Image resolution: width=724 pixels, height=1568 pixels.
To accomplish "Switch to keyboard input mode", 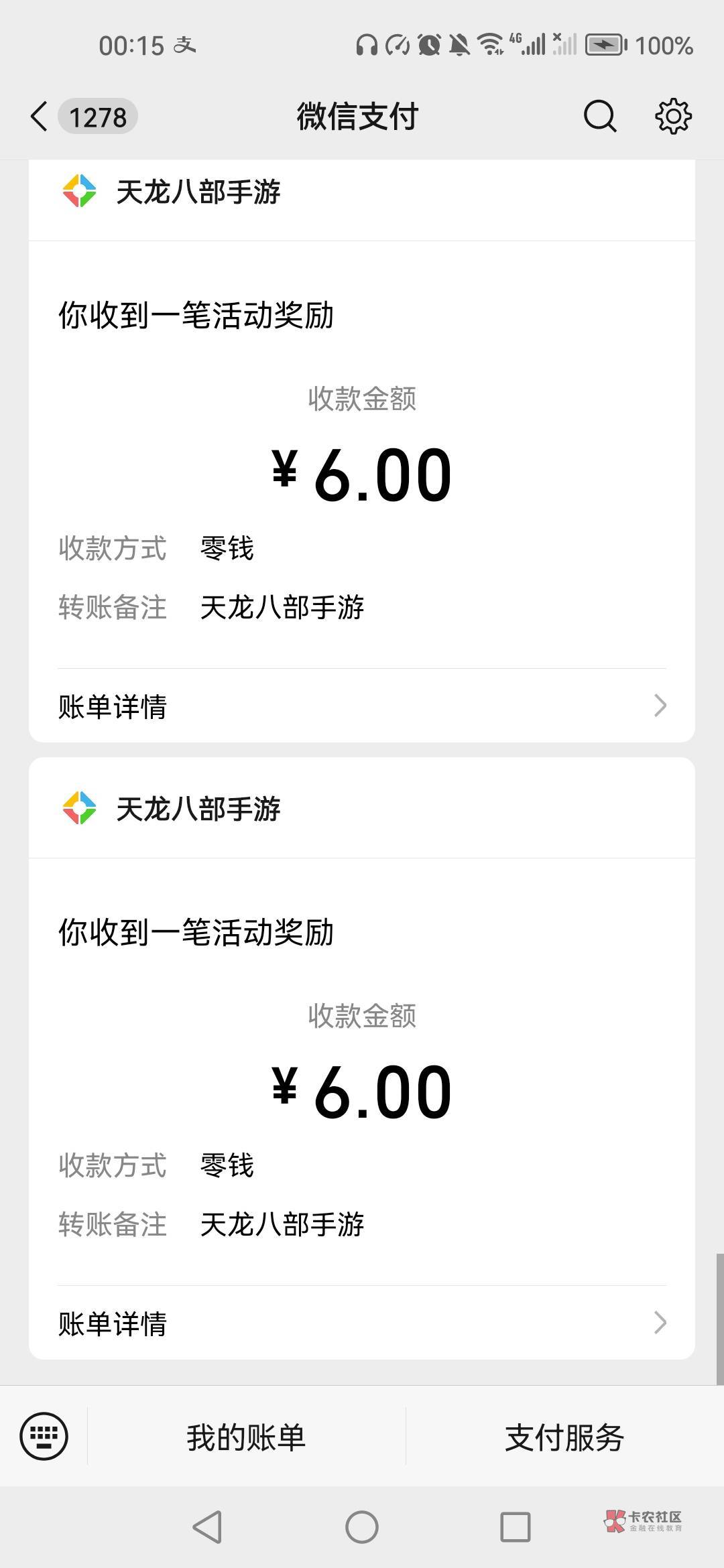I will pyautogui.click(x=44, y=1435).
